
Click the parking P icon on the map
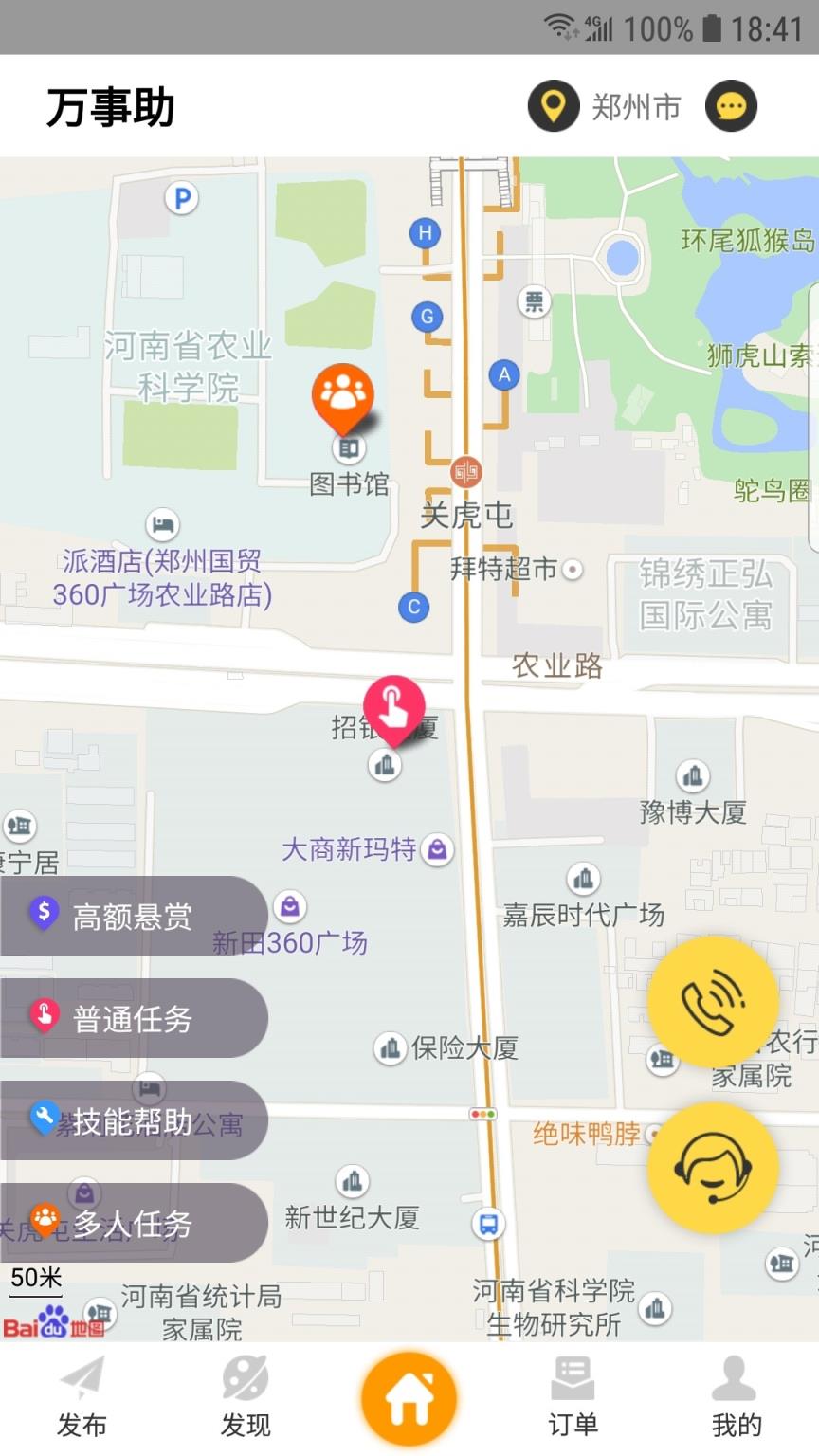[181, 199]
